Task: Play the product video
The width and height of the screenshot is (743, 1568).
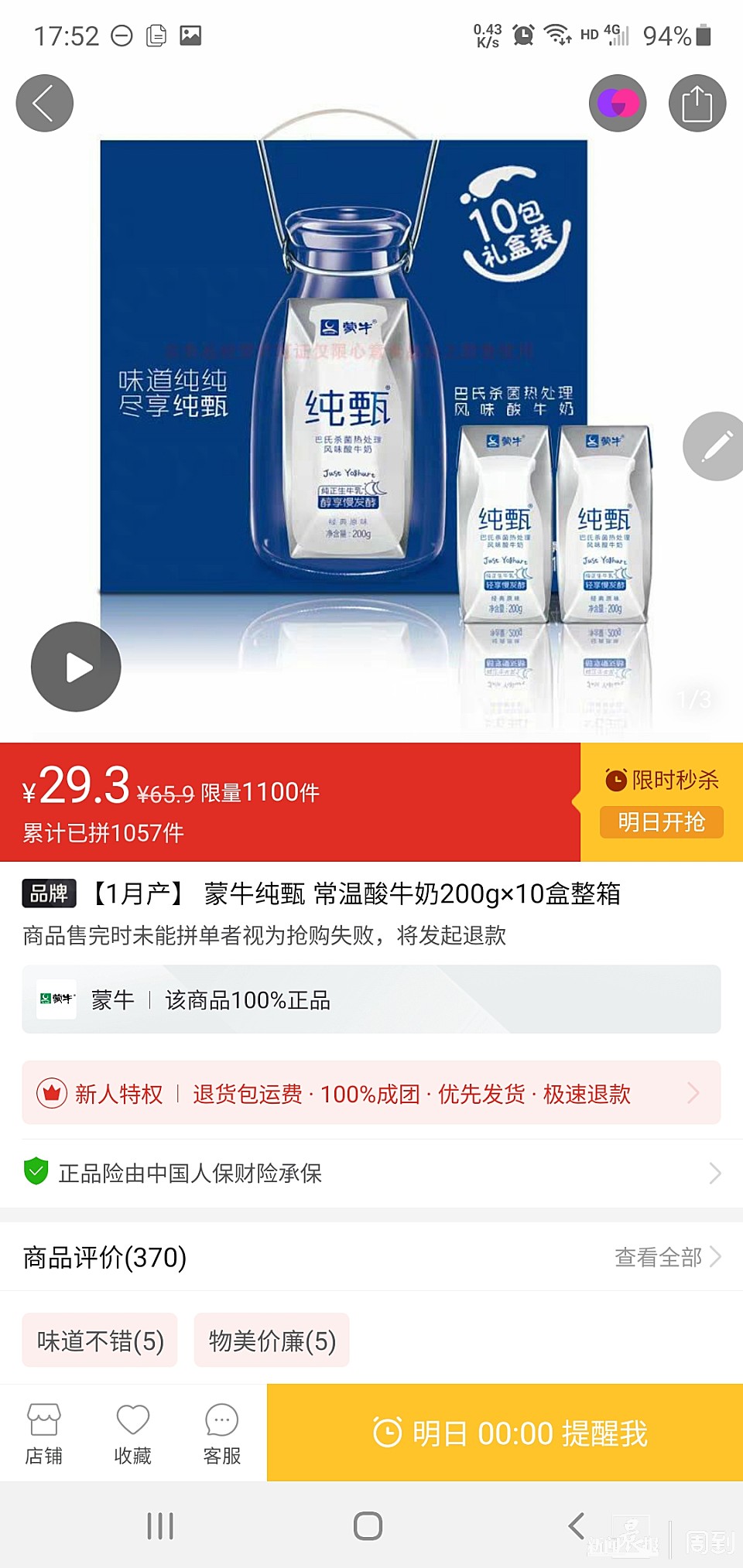Action: click(x=76, y=667)
